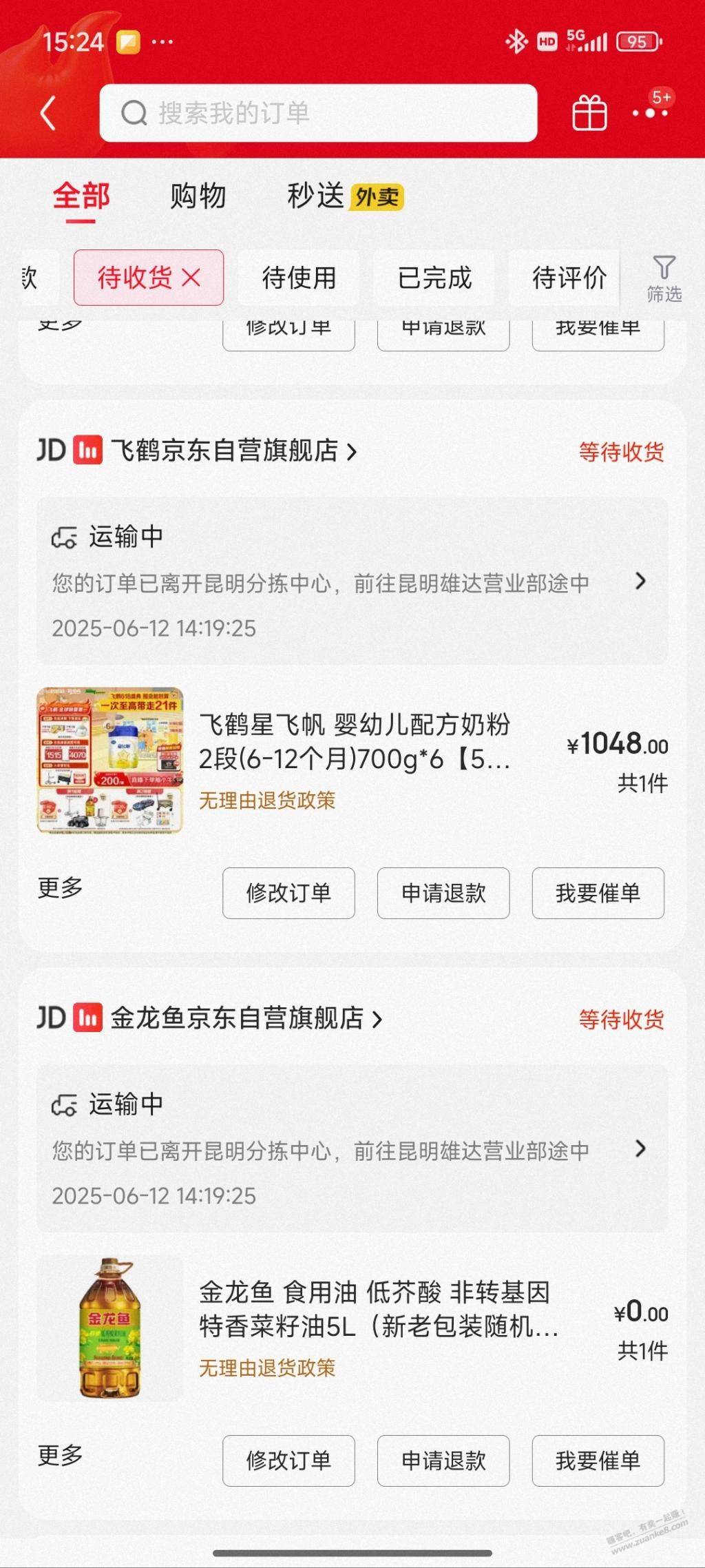
Task: Switch to the 购物 tab
Action: click(198, 196)
